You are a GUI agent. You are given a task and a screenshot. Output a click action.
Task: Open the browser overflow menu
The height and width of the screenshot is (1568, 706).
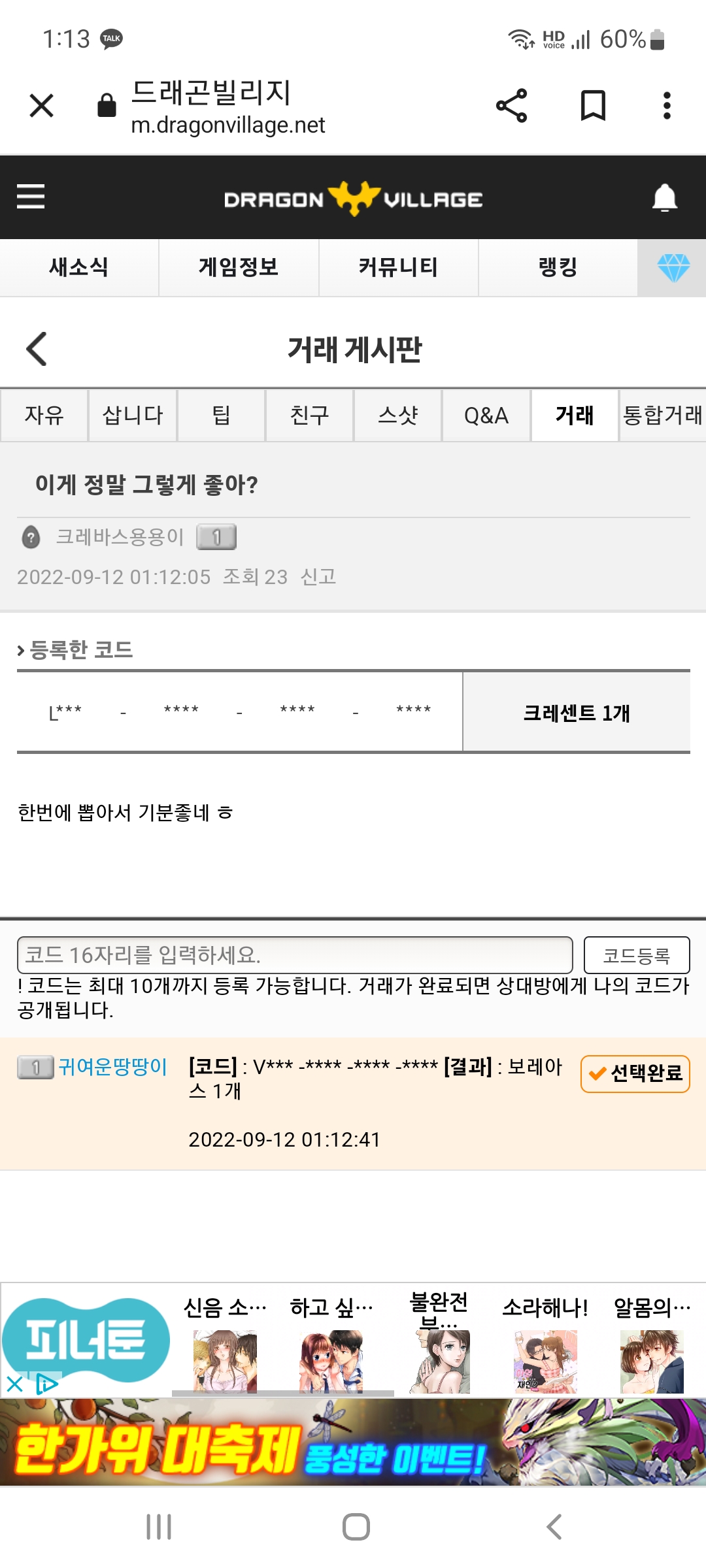coord(666,105)
